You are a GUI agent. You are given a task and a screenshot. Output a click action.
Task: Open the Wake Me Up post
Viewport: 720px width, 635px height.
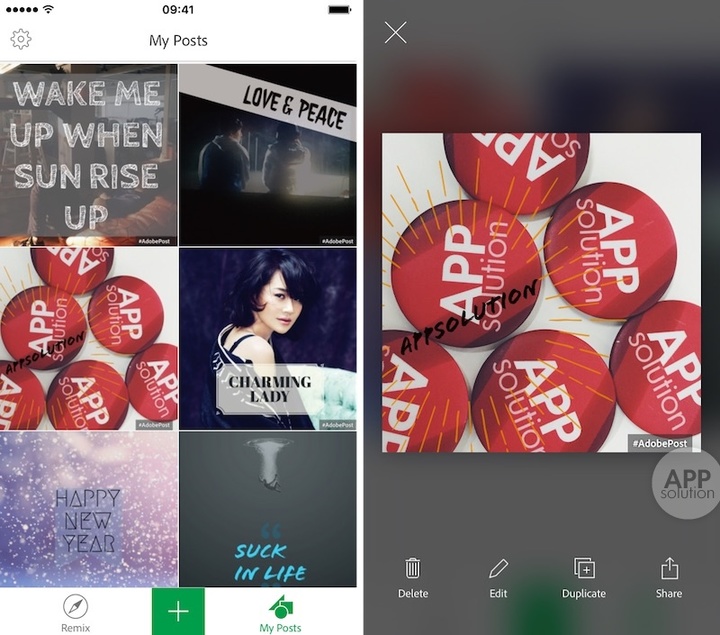89,155
